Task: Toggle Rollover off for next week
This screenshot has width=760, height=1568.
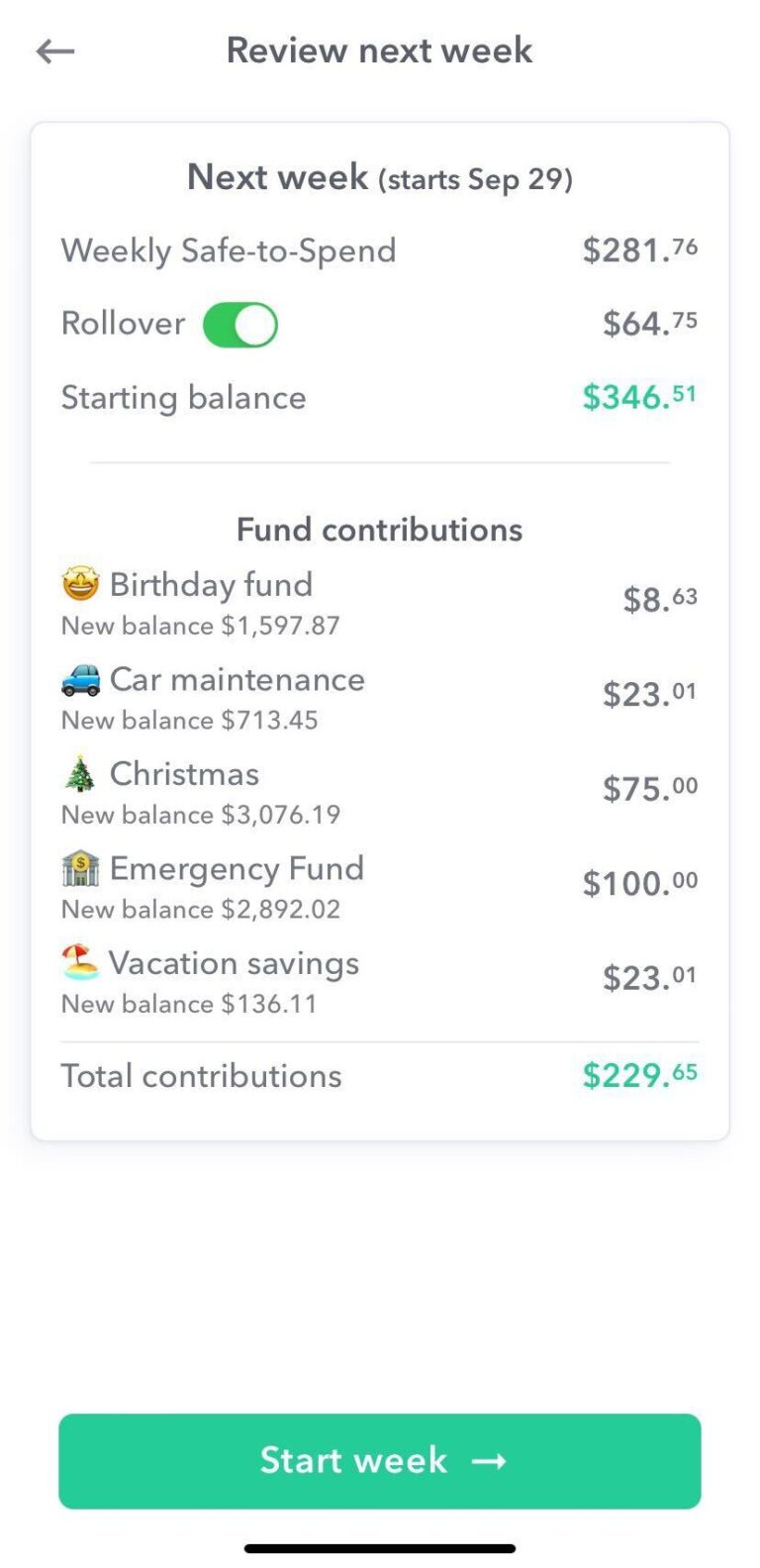Action: click(x=239, y=324)
